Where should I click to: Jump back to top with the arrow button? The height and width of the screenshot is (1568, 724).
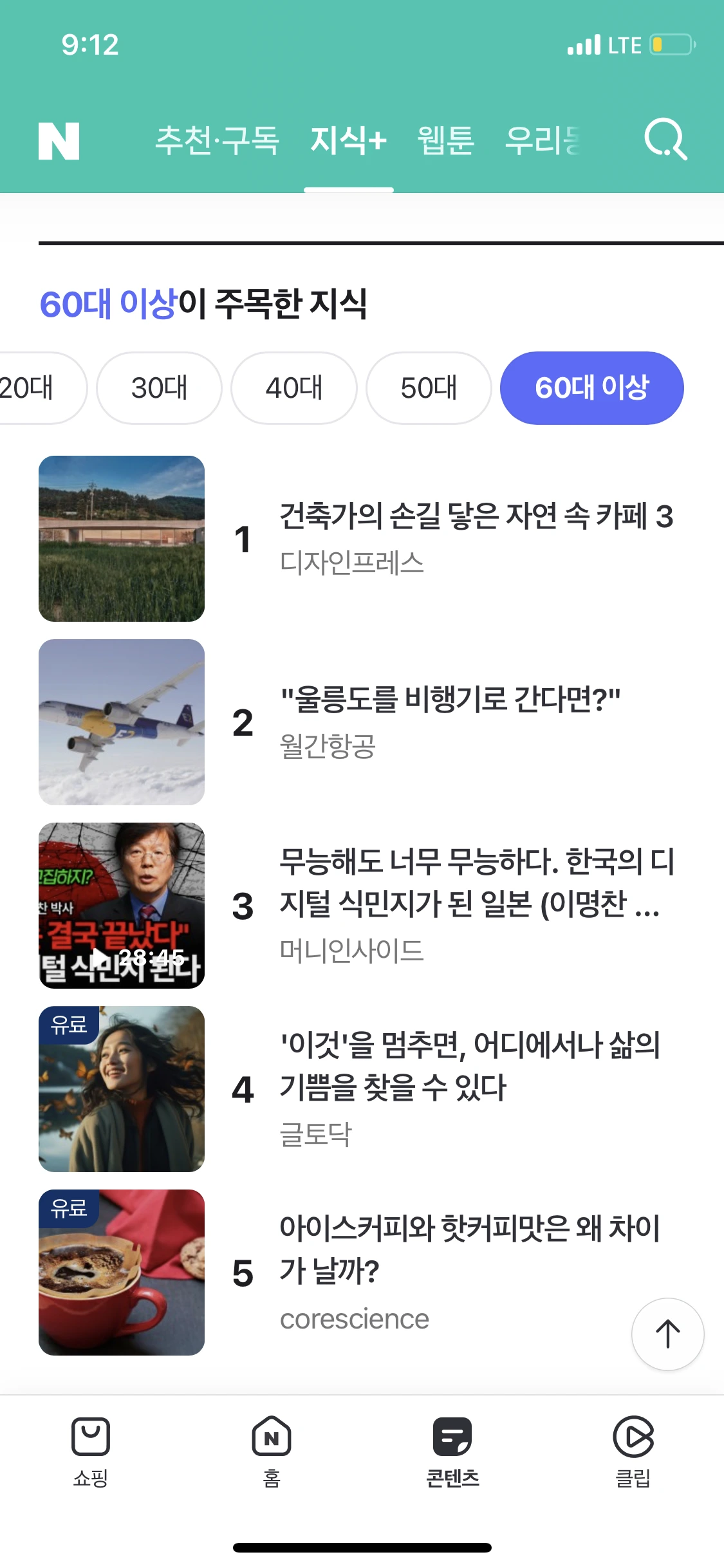[x=667, y=1334]
